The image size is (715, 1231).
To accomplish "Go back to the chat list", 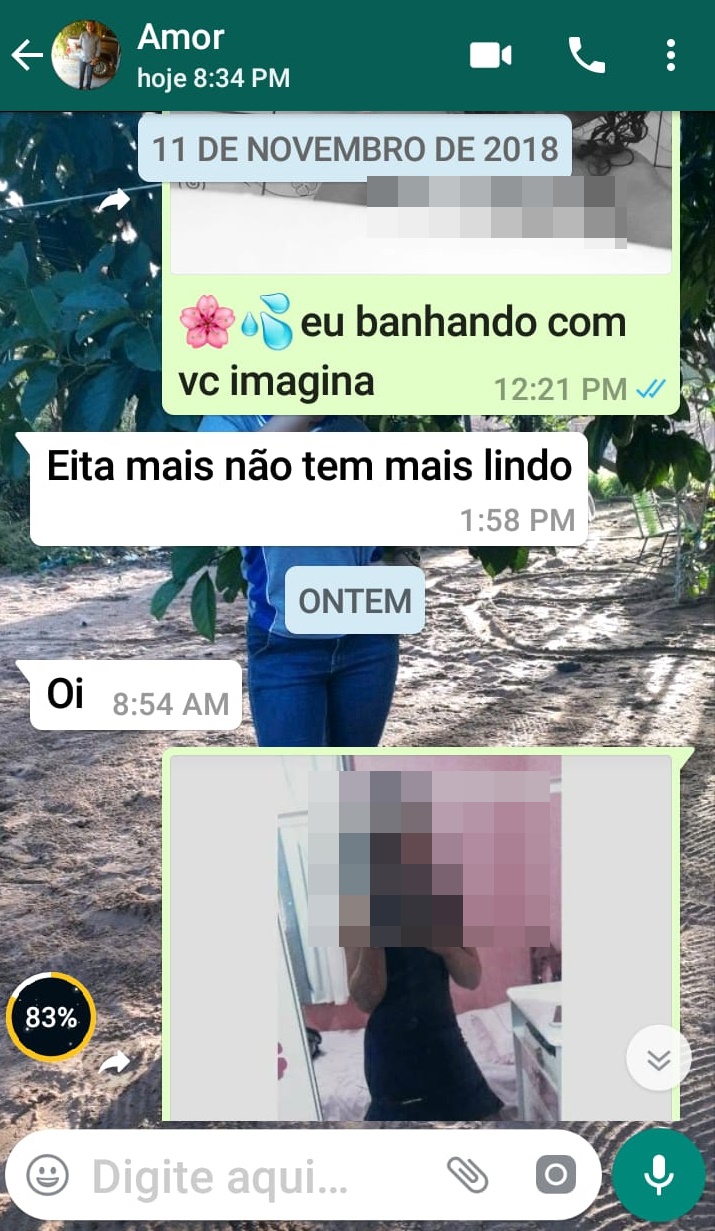I will 26,56.
